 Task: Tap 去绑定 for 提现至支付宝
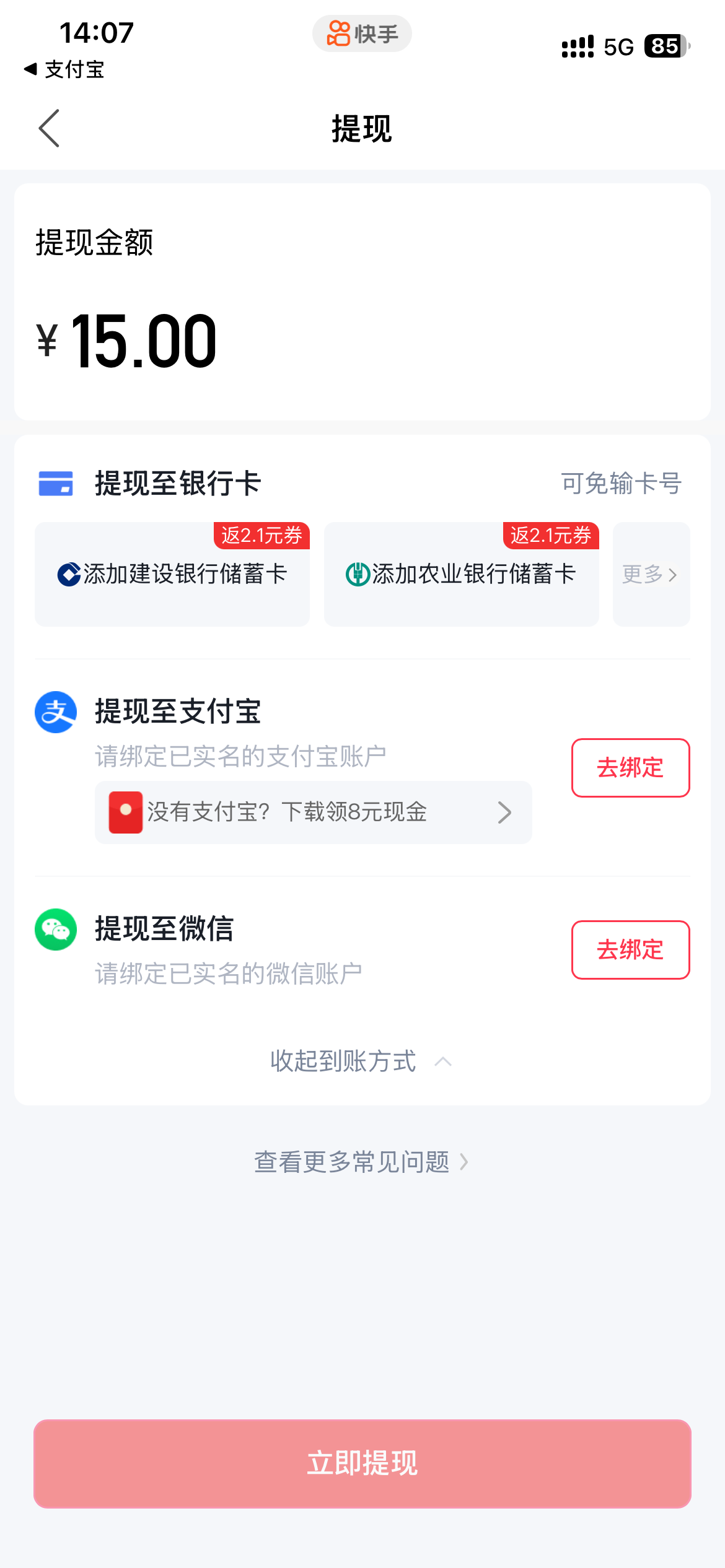(x=630, y=767)
